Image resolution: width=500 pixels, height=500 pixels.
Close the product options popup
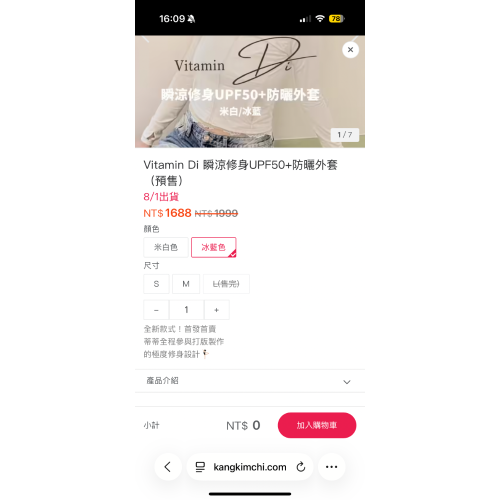[350, 50]
